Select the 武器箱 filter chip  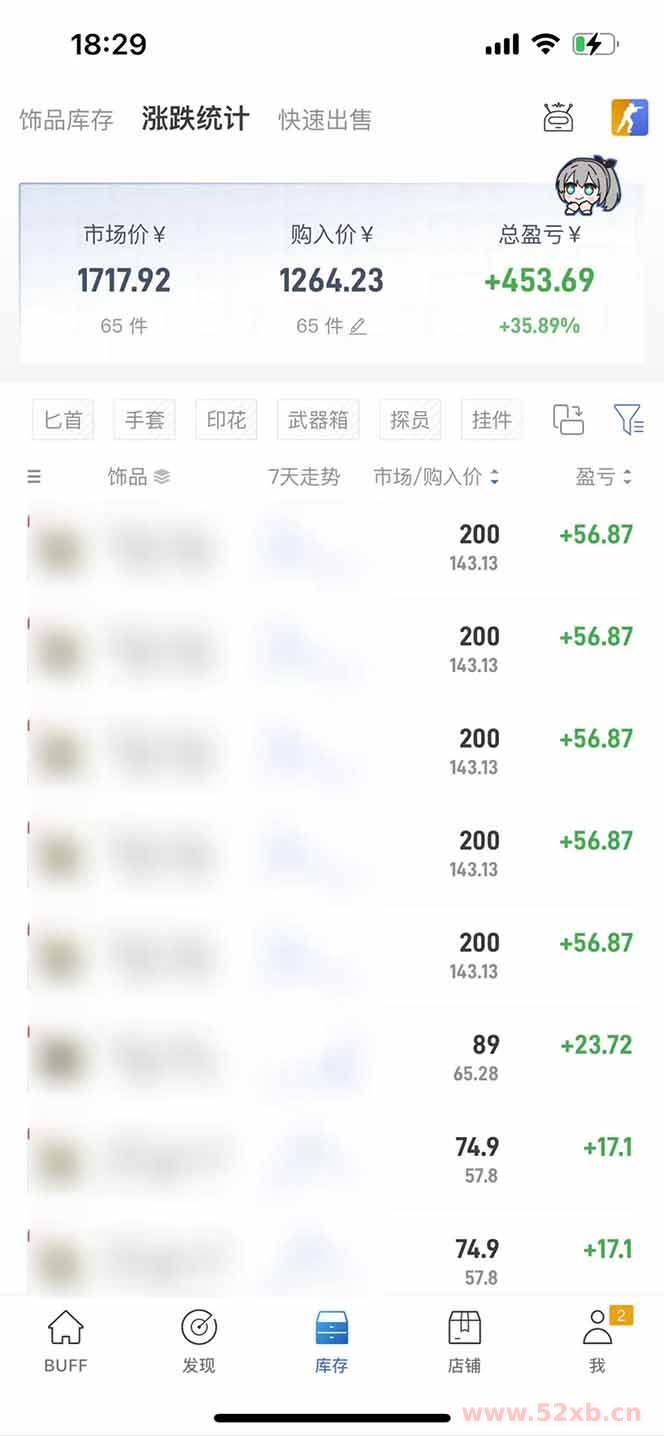pyautogui.click(x=318, y=420)
